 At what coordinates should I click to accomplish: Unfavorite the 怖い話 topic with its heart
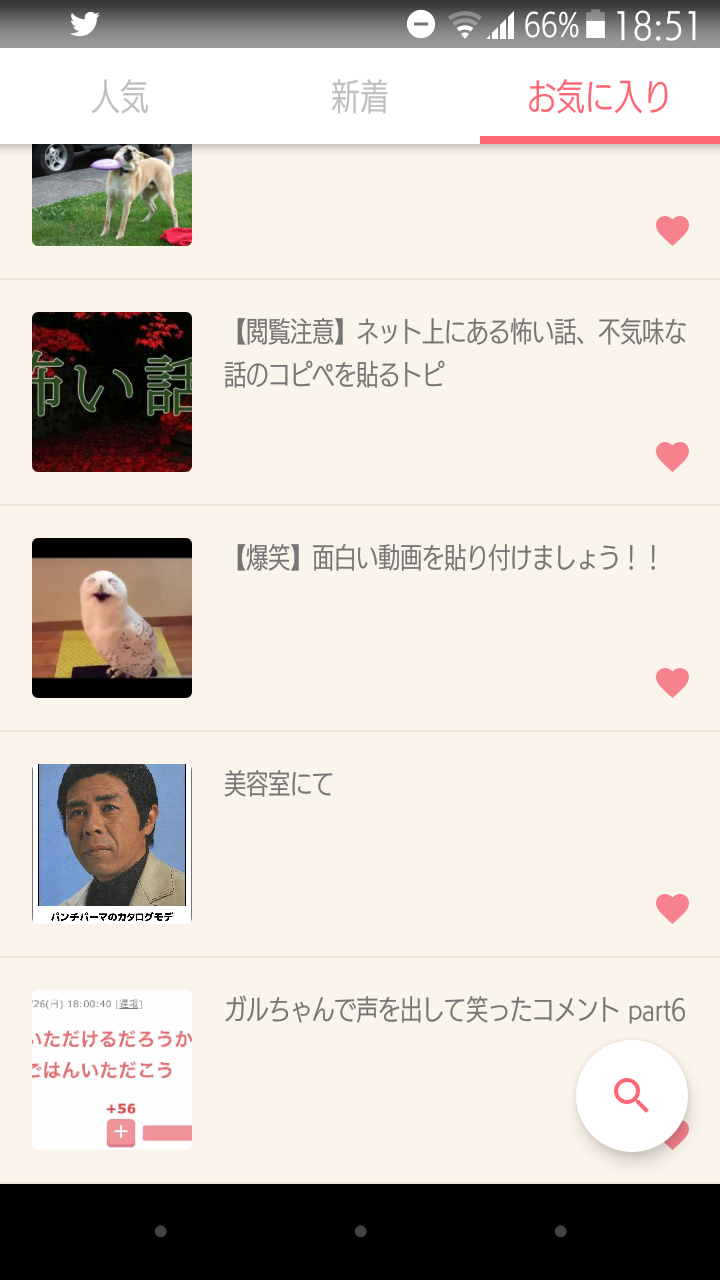point(673,457)
